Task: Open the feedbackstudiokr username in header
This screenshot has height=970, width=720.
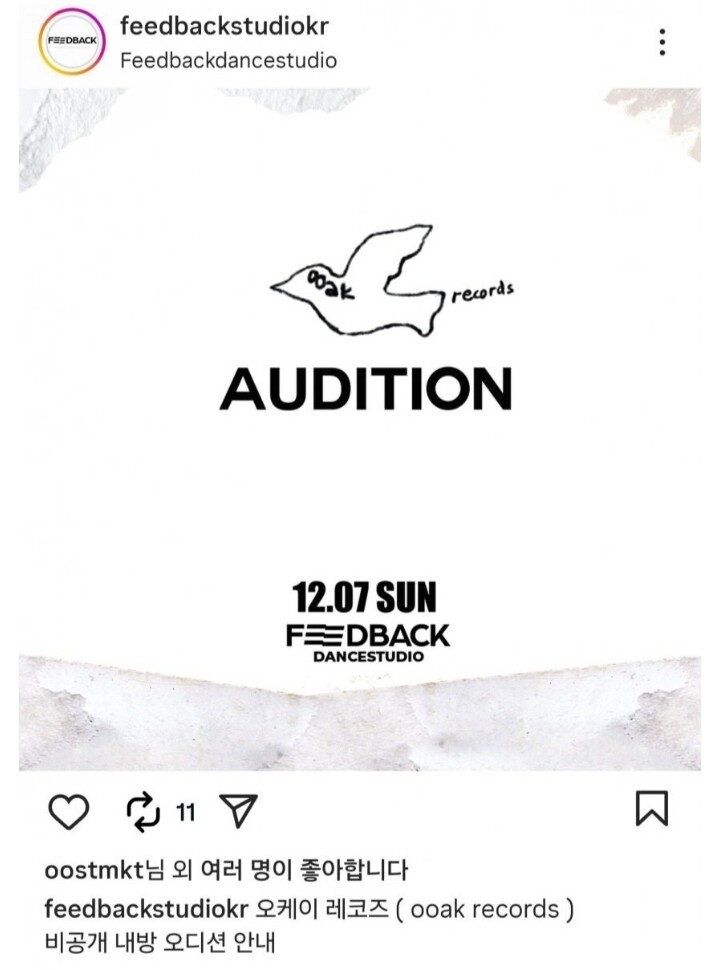Action: click(x=208, y=25)
